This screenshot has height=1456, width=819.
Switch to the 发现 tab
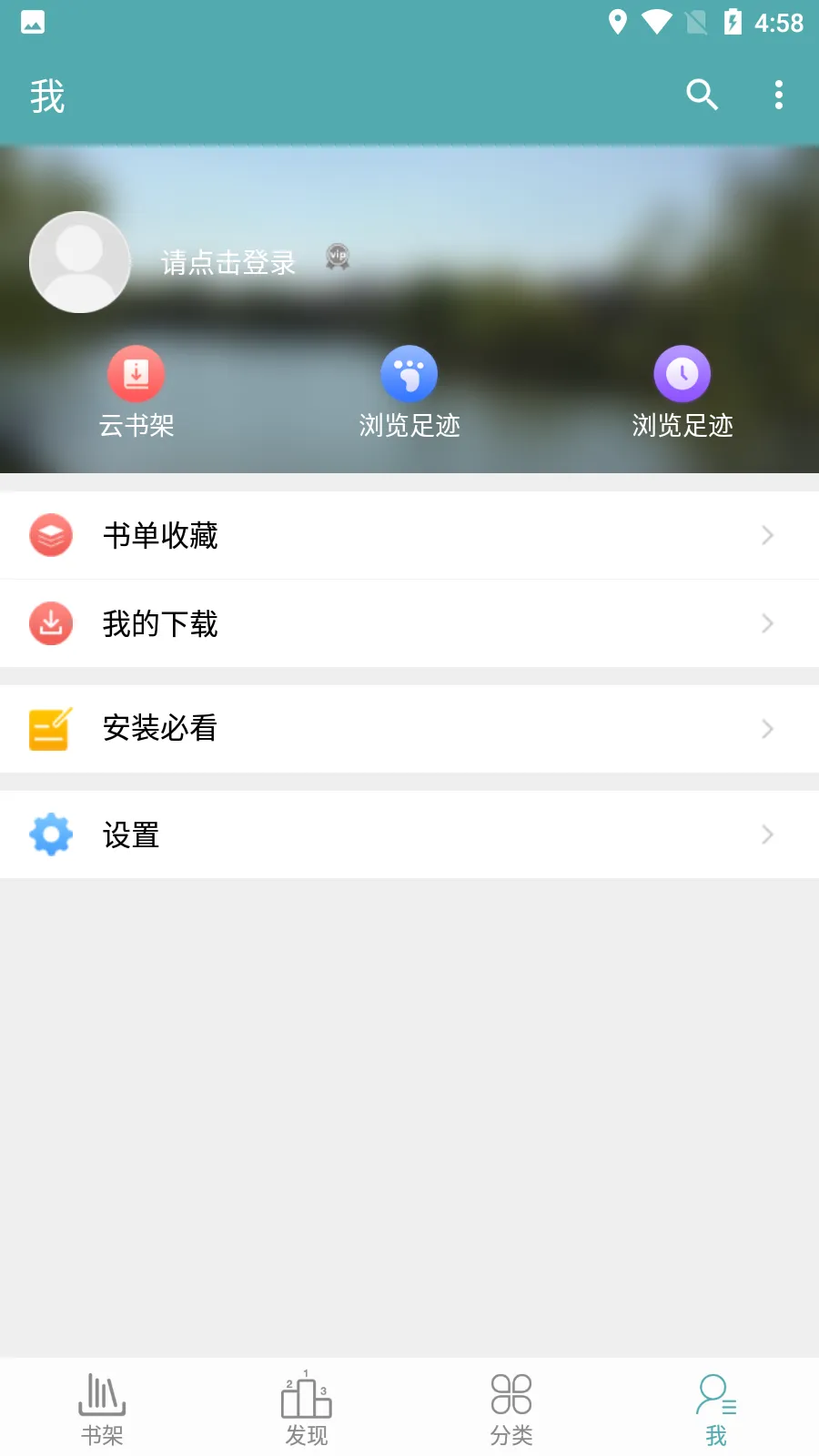pos(307,1409)
